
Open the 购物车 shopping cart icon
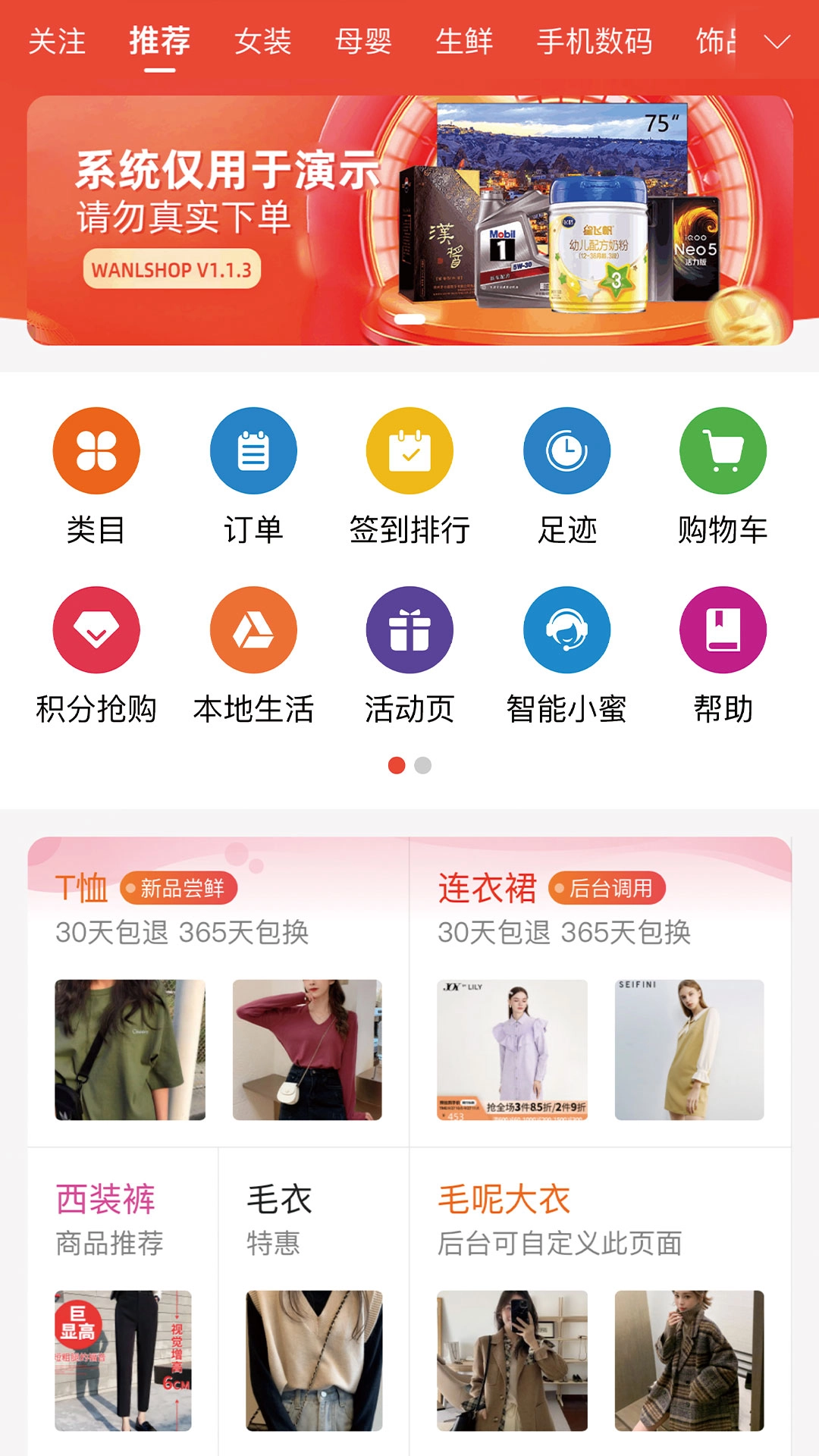pyautogui.click(x=723, y=450)
